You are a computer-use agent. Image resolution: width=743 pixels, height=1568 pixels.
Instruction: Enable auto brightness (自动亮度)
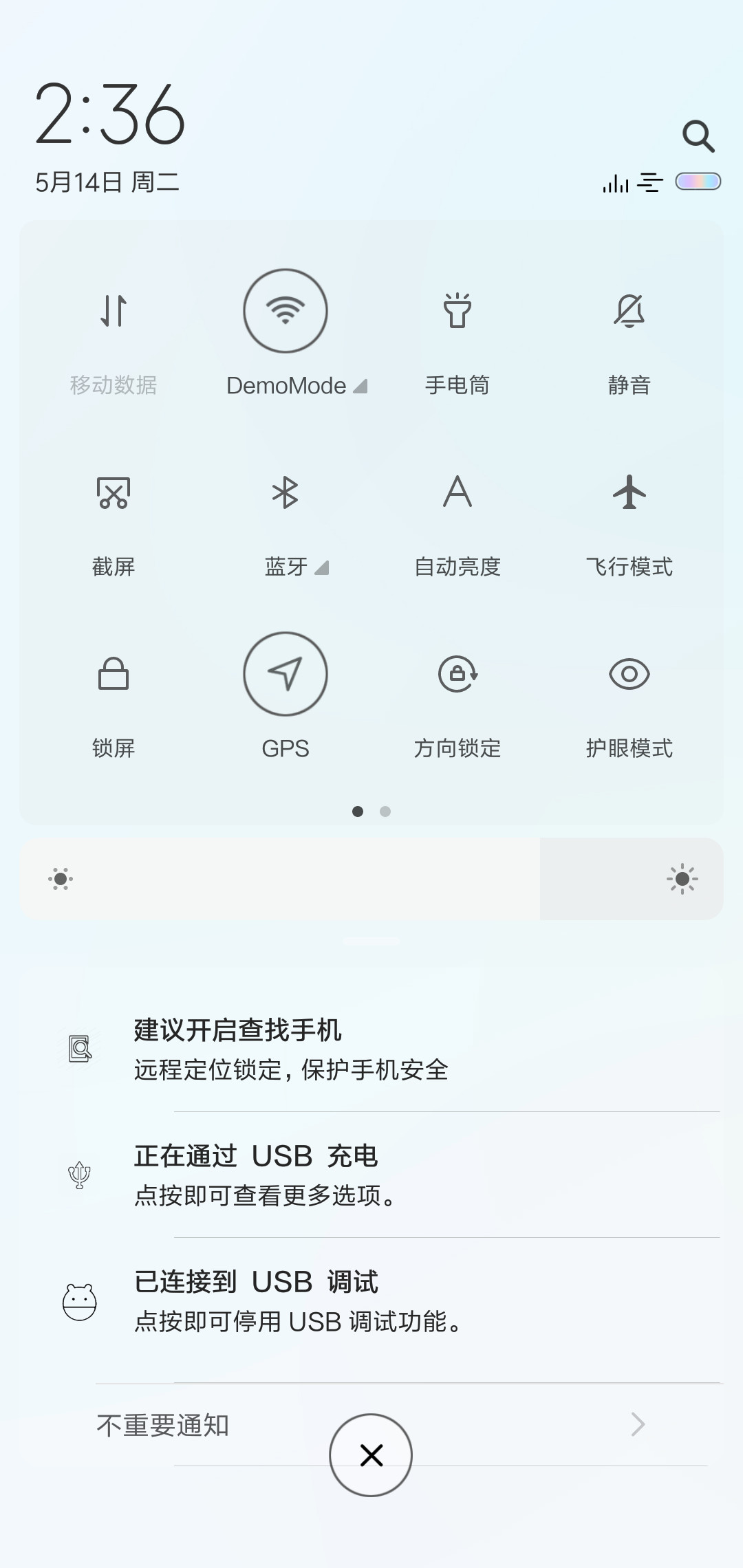click(457, 492)
